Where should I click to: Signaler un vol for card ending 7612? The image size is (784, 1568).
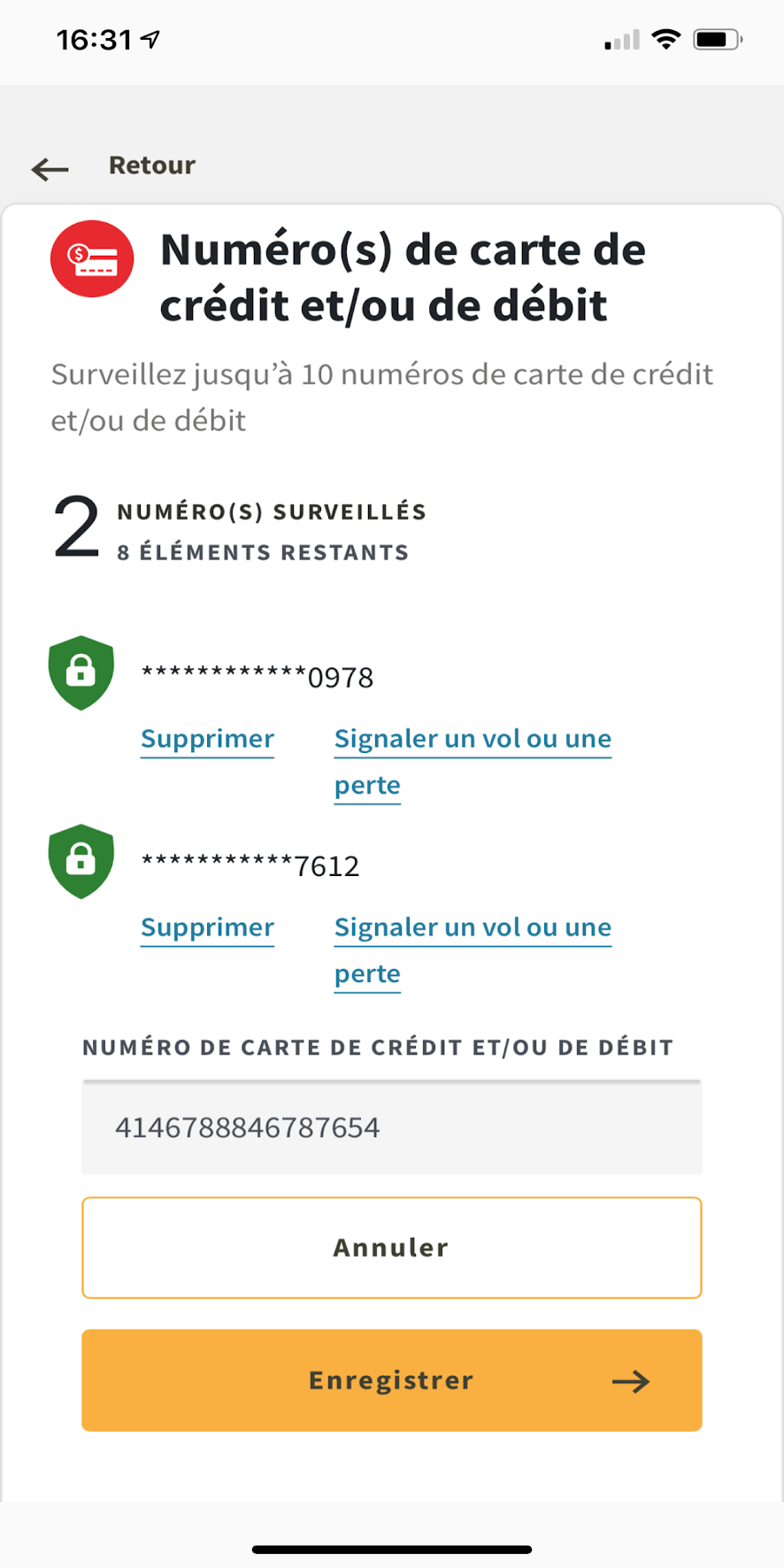pos(473,928)
